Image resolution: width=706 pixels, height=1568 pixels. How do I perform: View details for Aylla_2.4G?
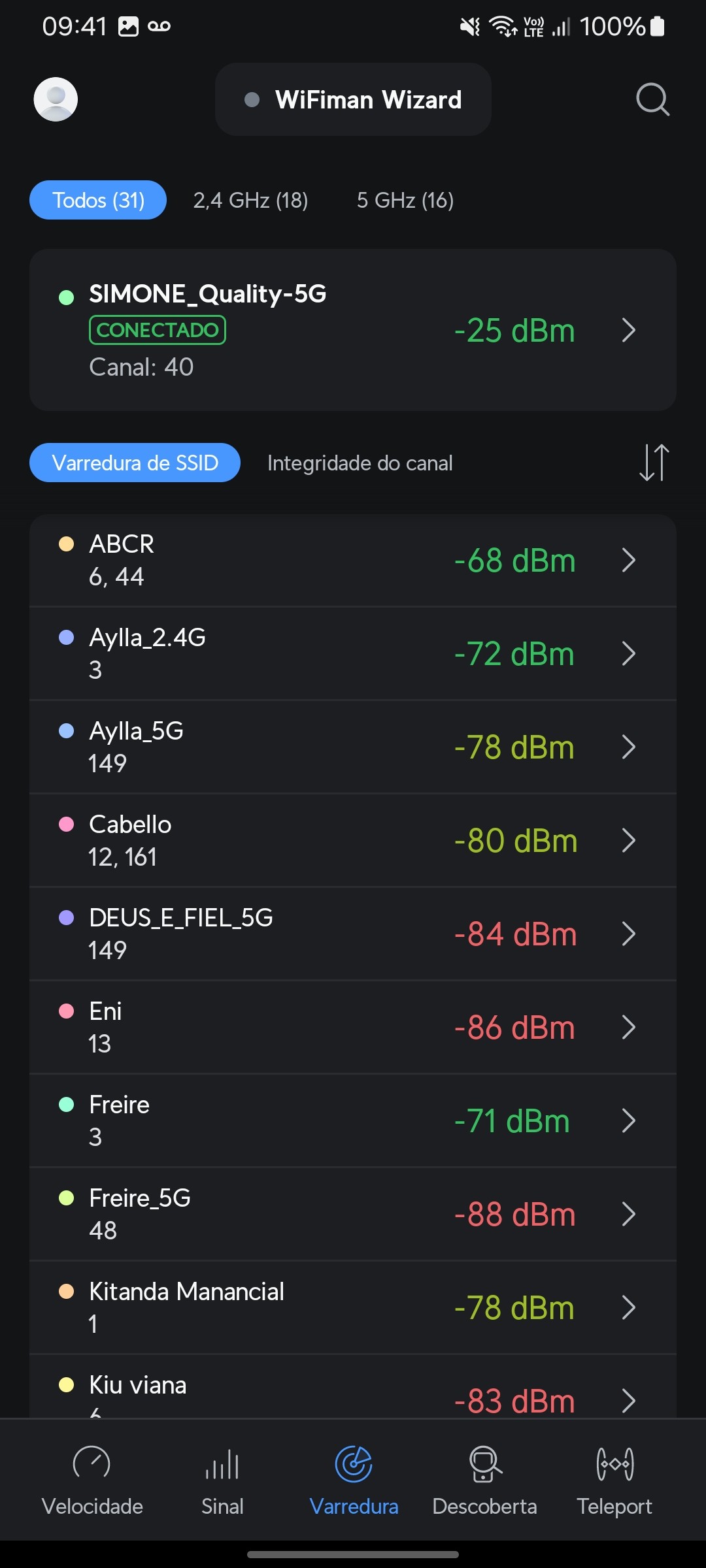coord(353,654)
